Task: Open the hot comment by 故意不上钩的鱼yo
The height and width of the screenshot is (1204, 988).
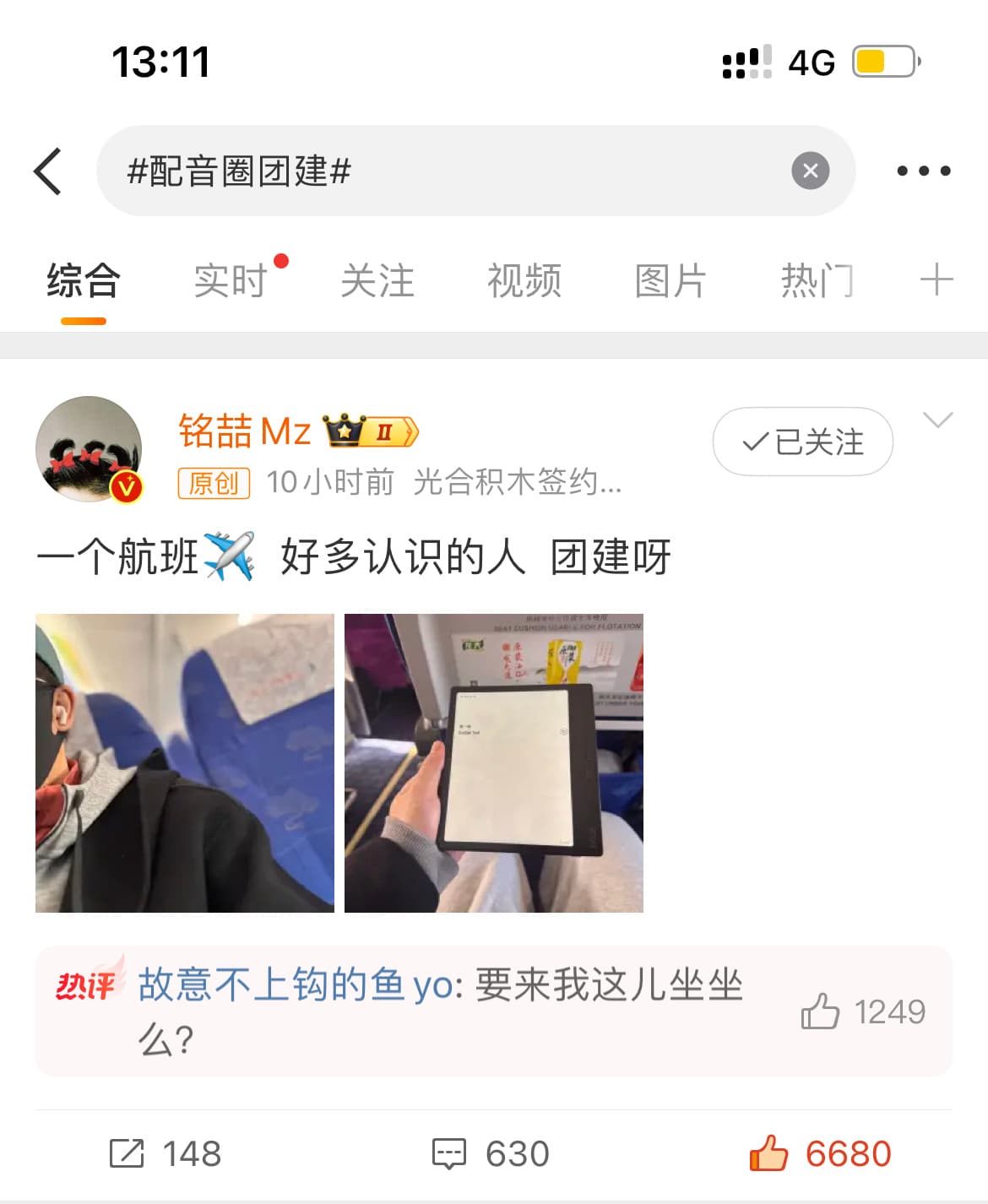Action: (x=439, y=1011)
